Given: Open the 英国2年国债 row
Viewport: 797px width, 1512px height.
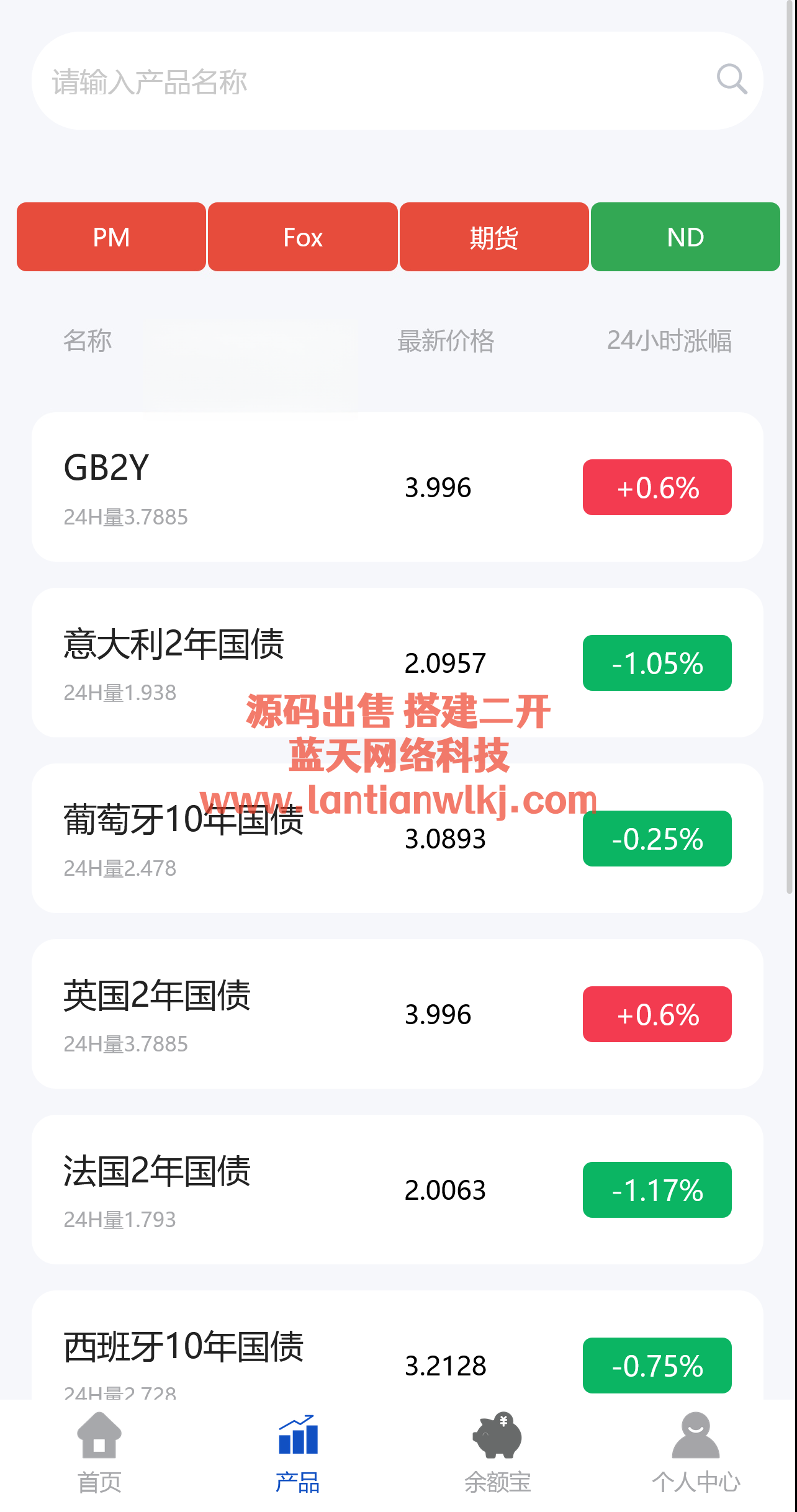Looking at the screenshot, I should 397,1014.
